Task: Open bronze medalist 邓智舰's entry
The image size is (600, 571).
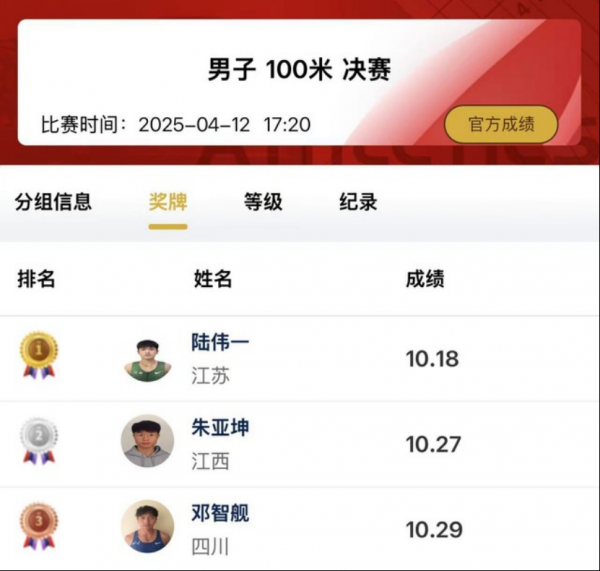Action: pos(220,529)
